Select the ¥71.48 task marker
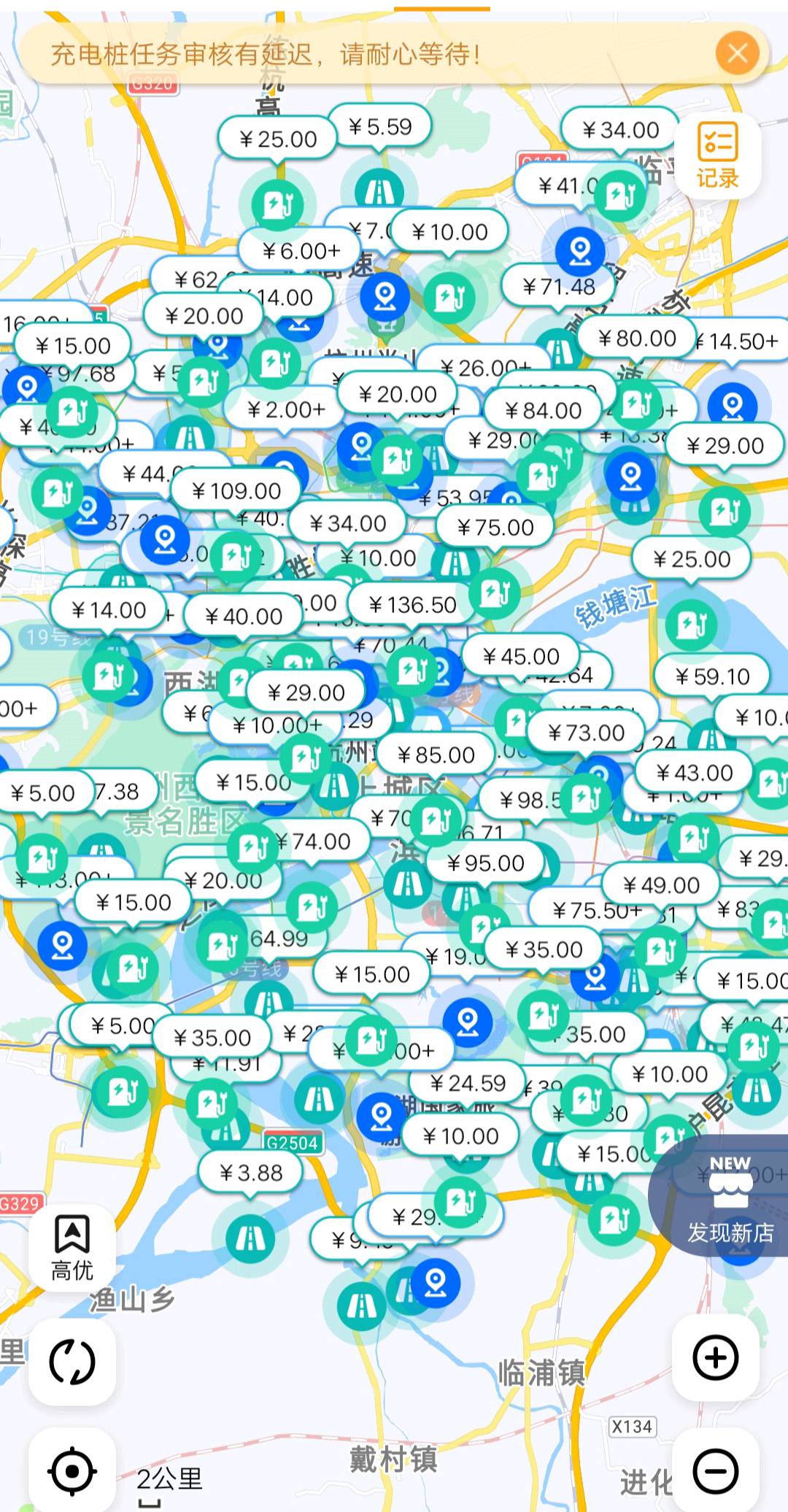 click(558, 287)
